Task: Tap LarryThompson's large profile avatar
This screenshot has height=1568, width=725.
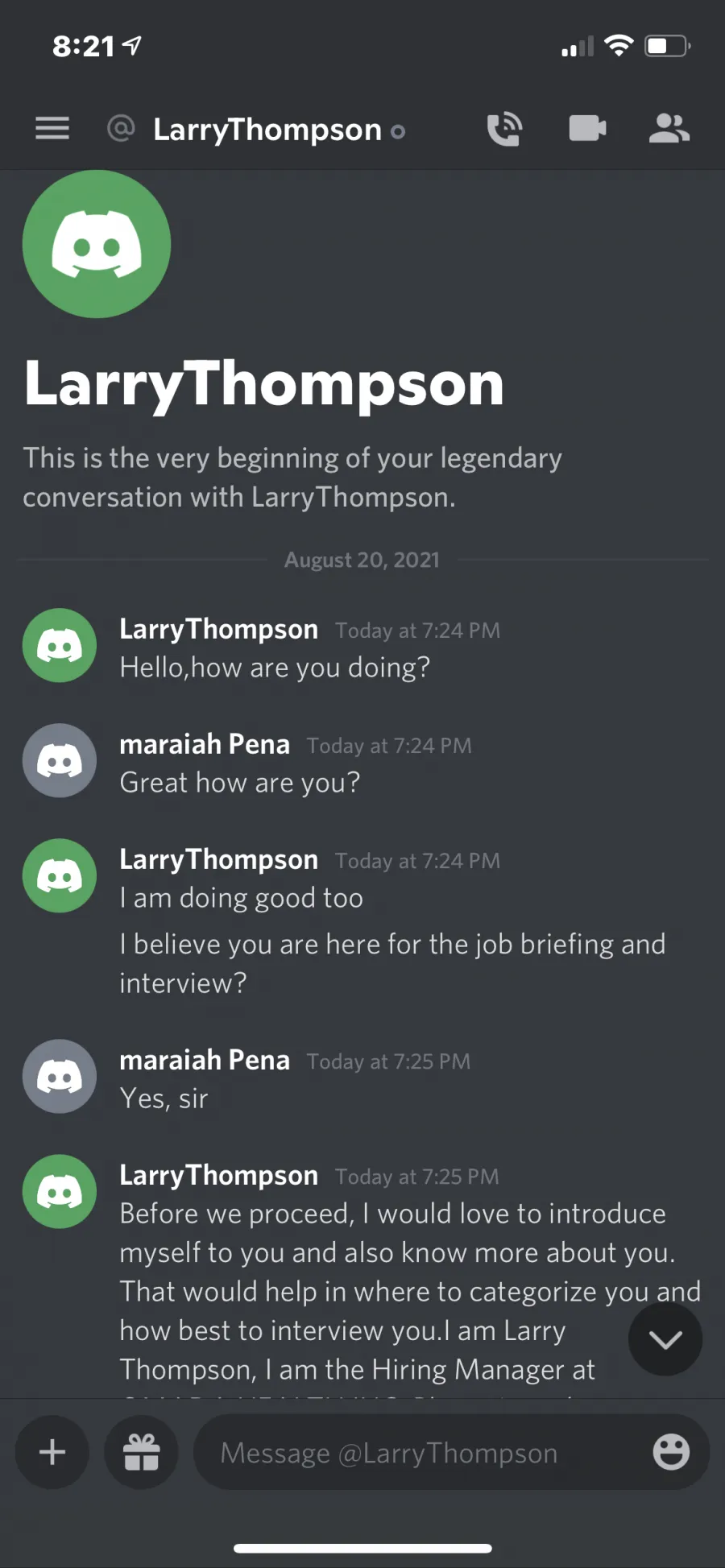Action: point(97,244)
